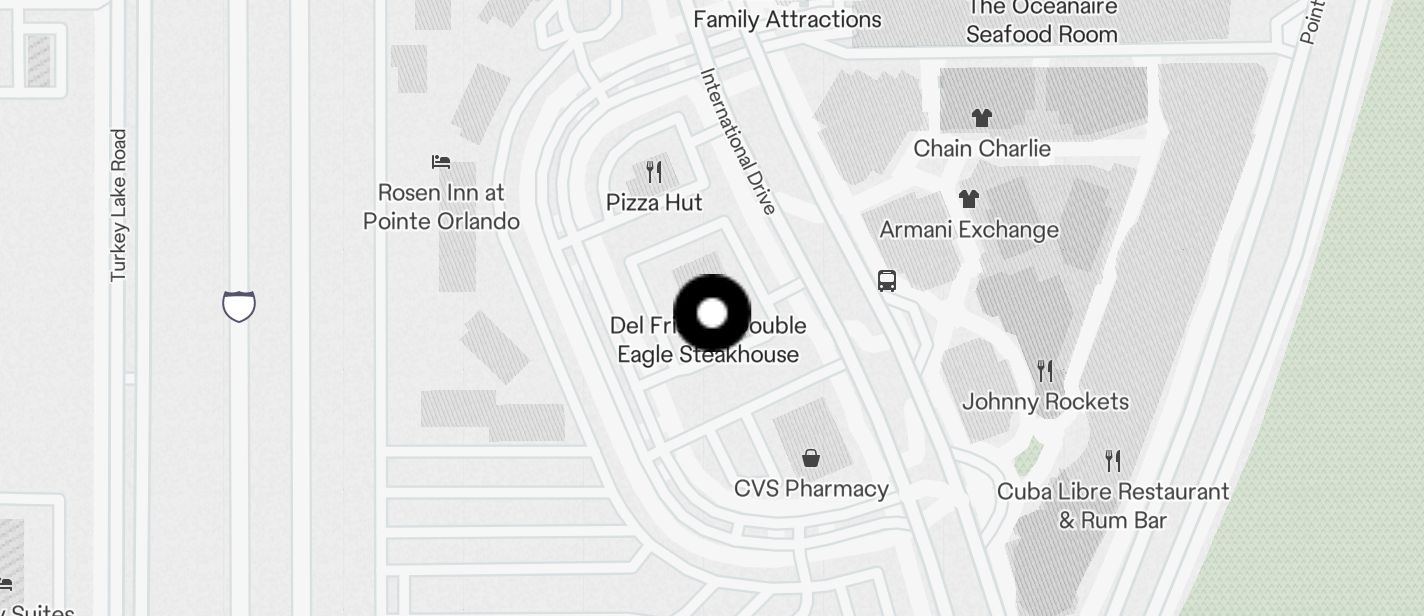Tap the black location pin marker

tap(712, 314)
